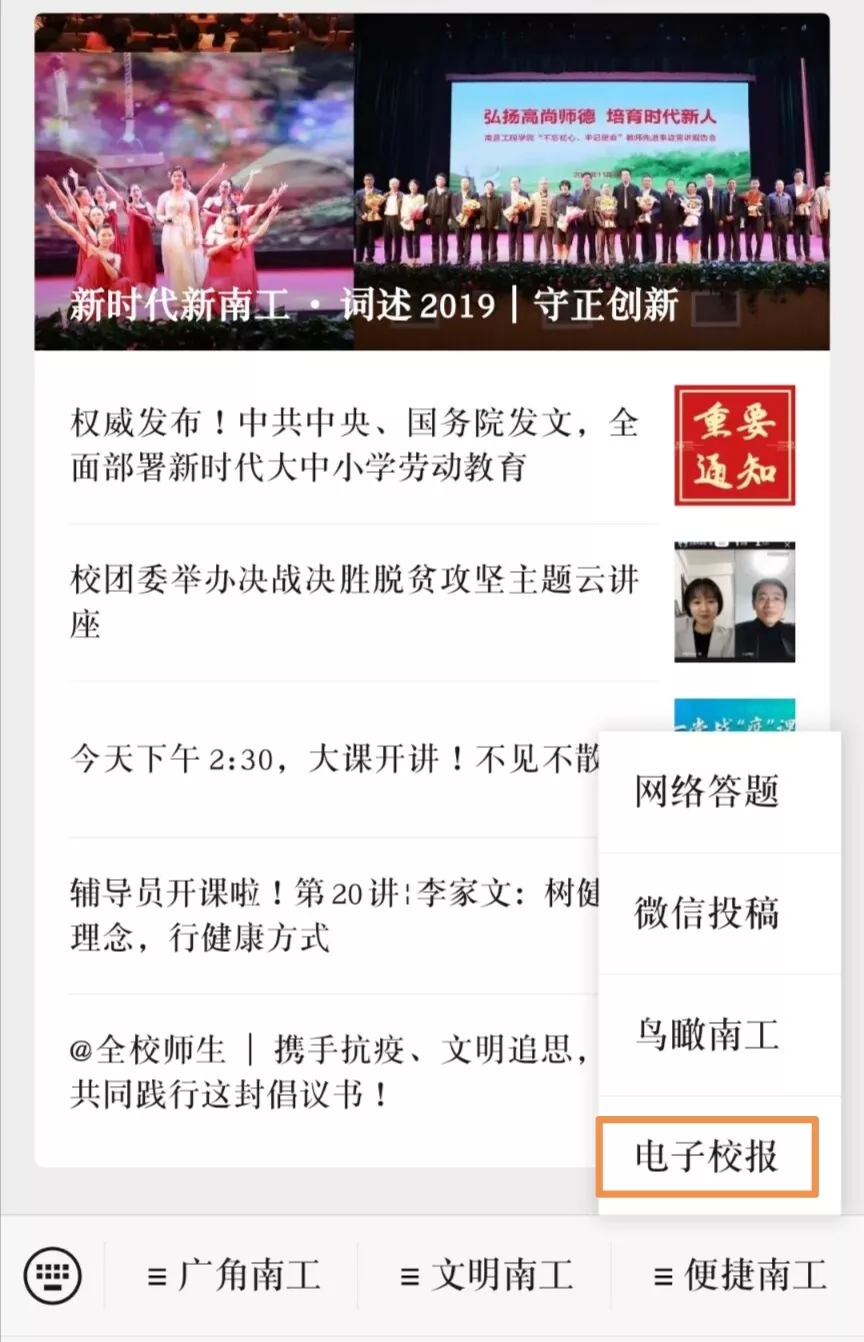Screen dimensions: 864x1342
Task: Select 电子校报 from the popup menu
Action: point(707,1157)
